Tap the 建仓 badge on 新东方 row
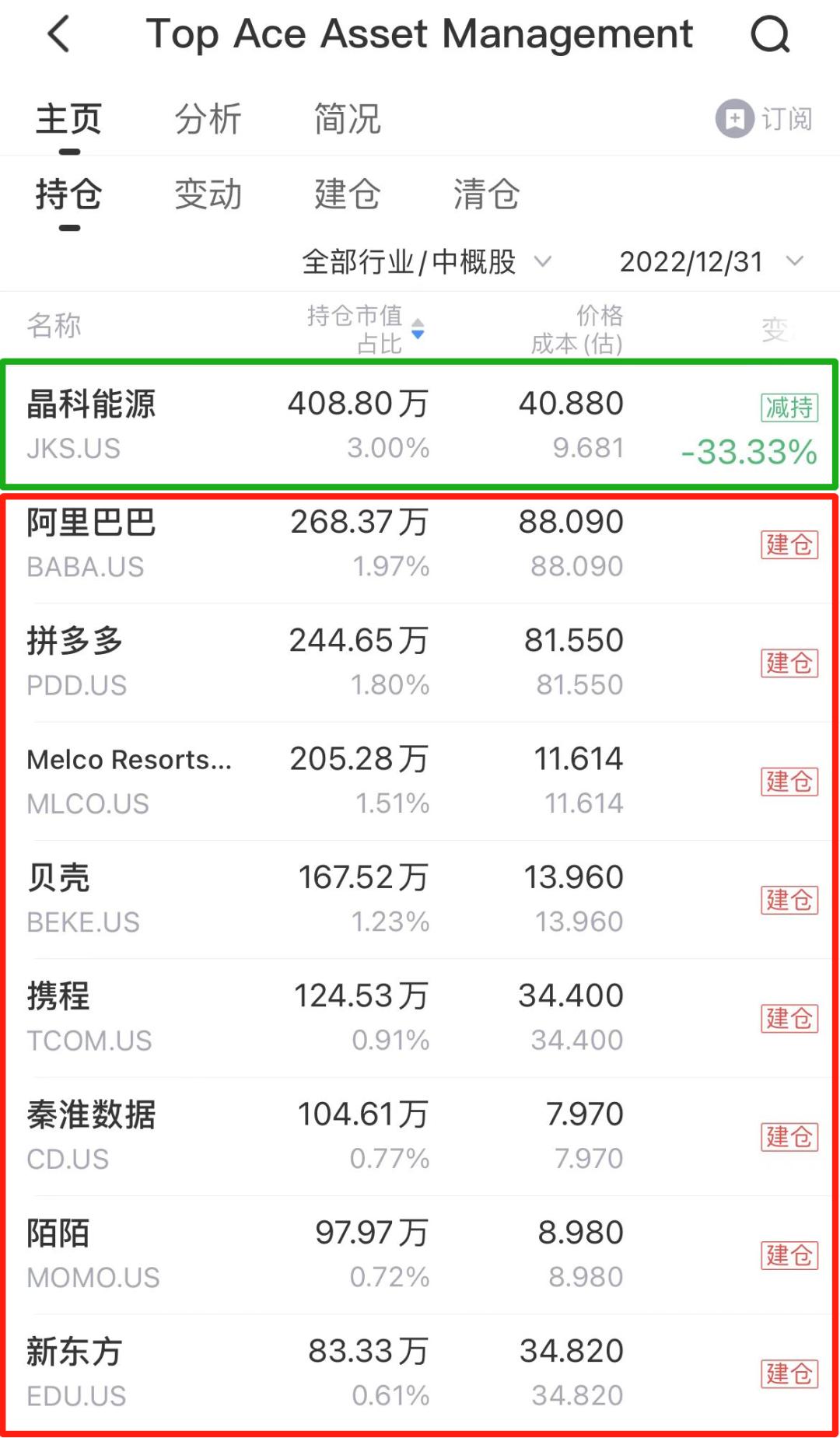 (790, 1375)
